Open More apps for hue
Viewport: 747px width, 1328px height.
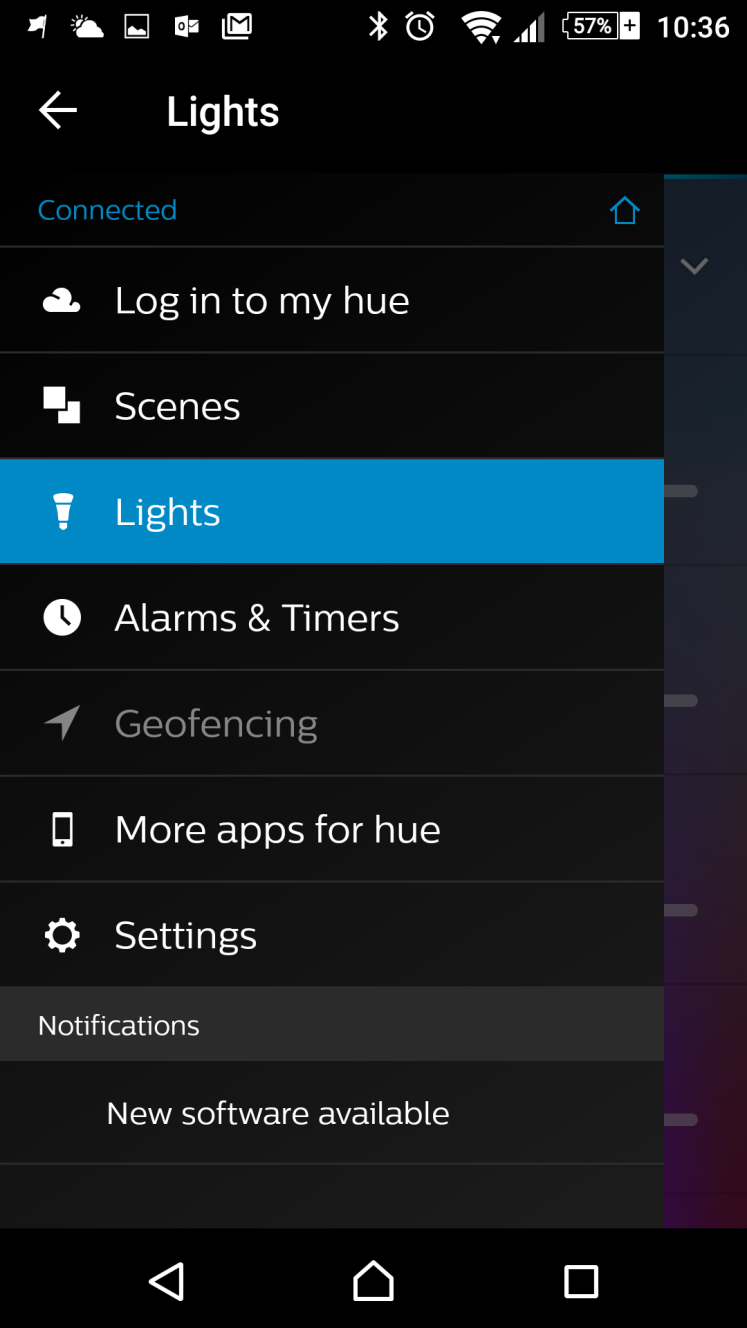tap(332, 830)
